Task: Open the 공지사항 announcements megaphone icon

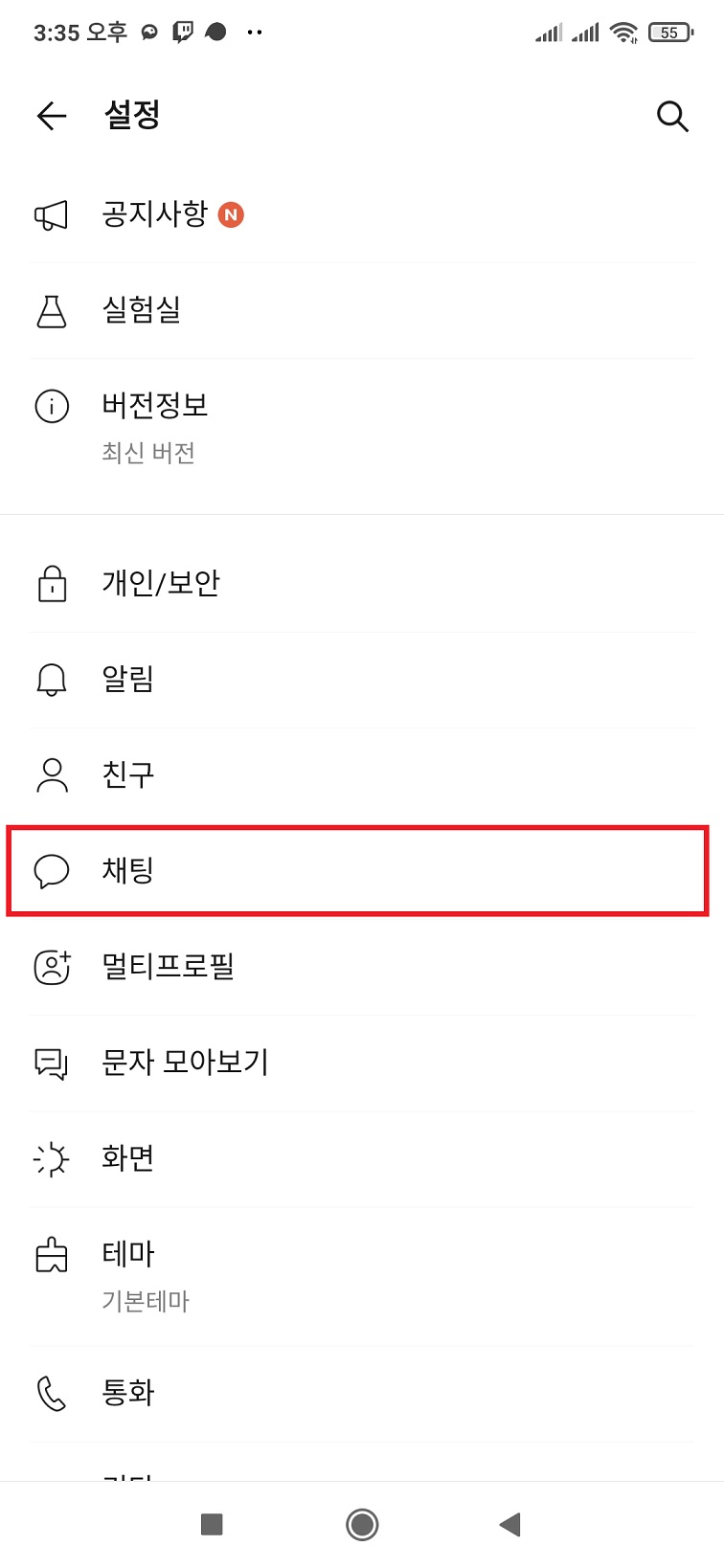Action: click(52, 214)
